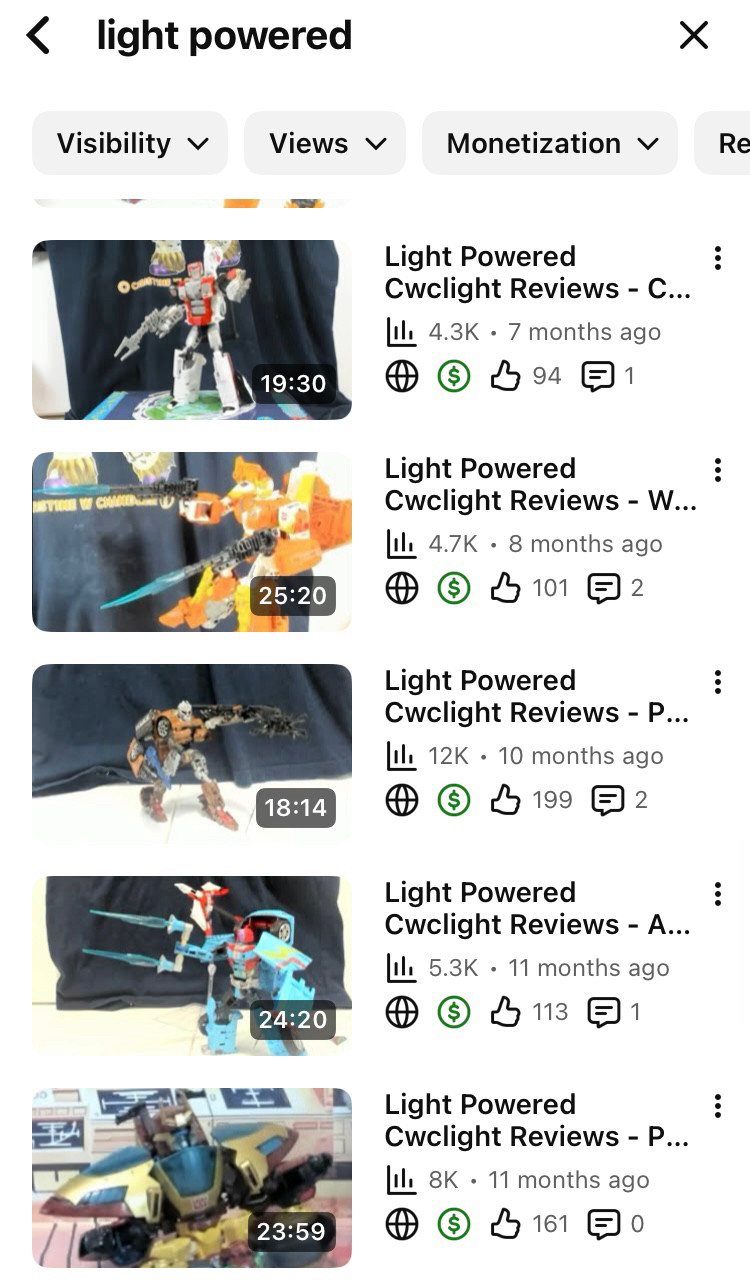Open the 23:59 video thumbnail

click(192, 1177)
